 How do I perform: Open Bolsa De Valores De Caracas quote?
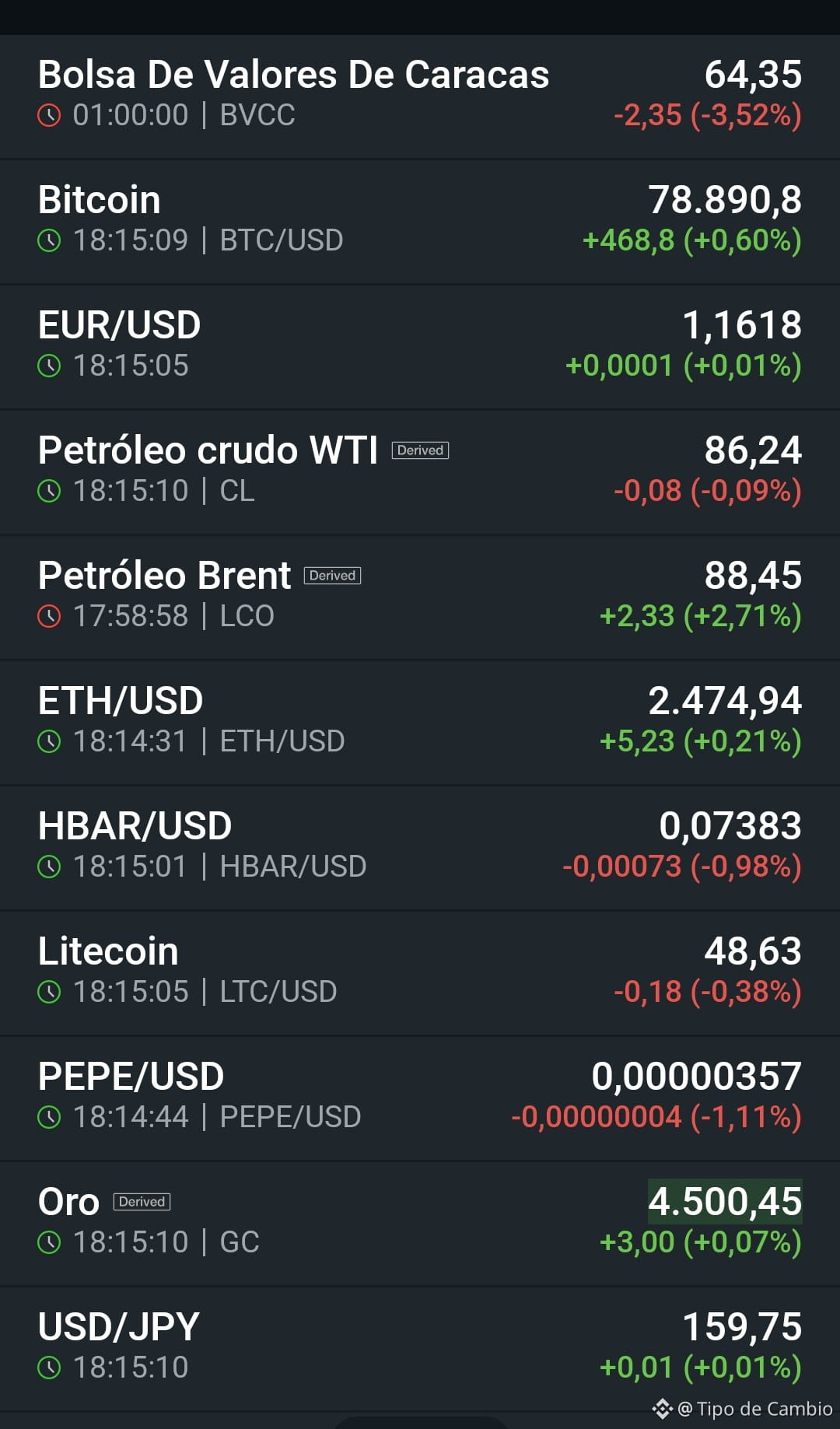coord(420,96)
